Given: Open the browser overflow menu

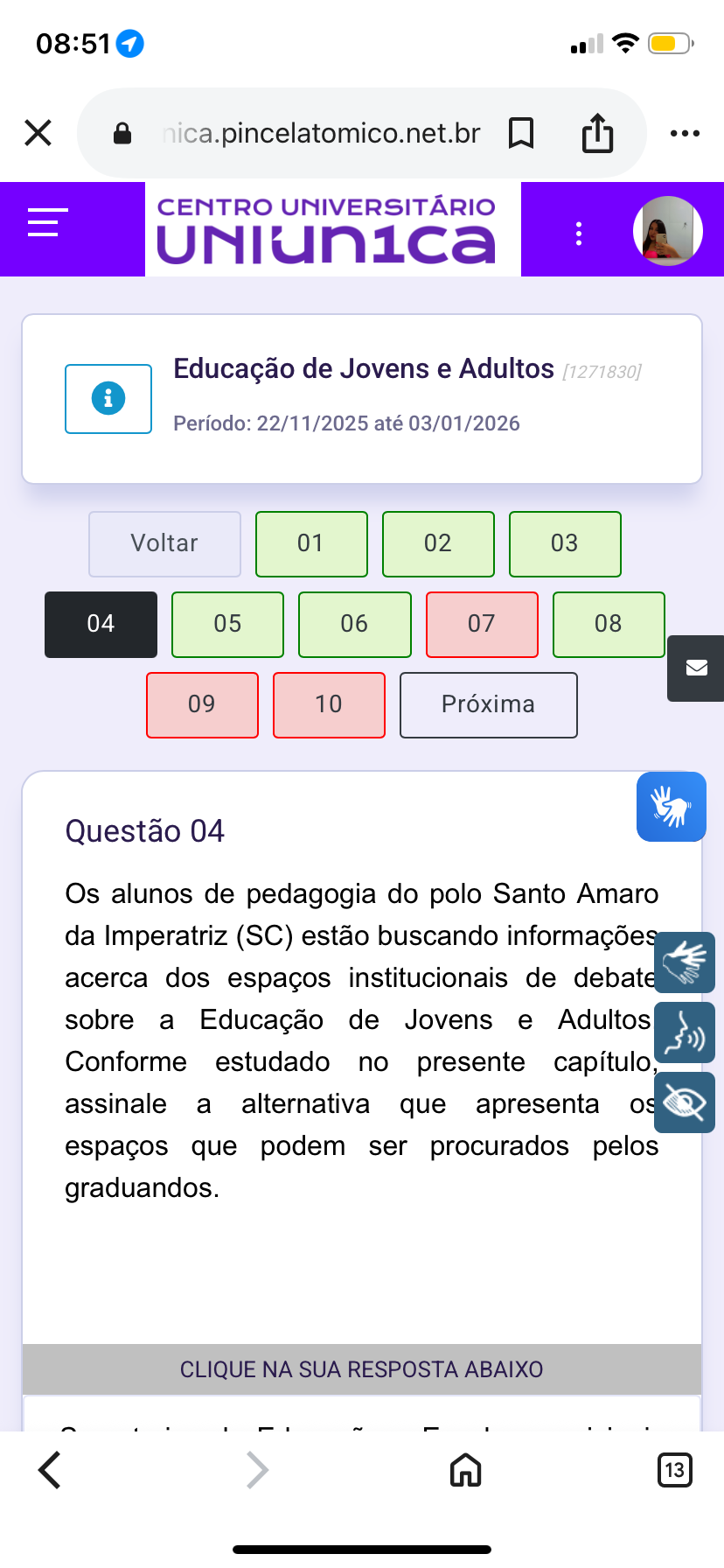Looking at the screenshot, I should 685,133.
